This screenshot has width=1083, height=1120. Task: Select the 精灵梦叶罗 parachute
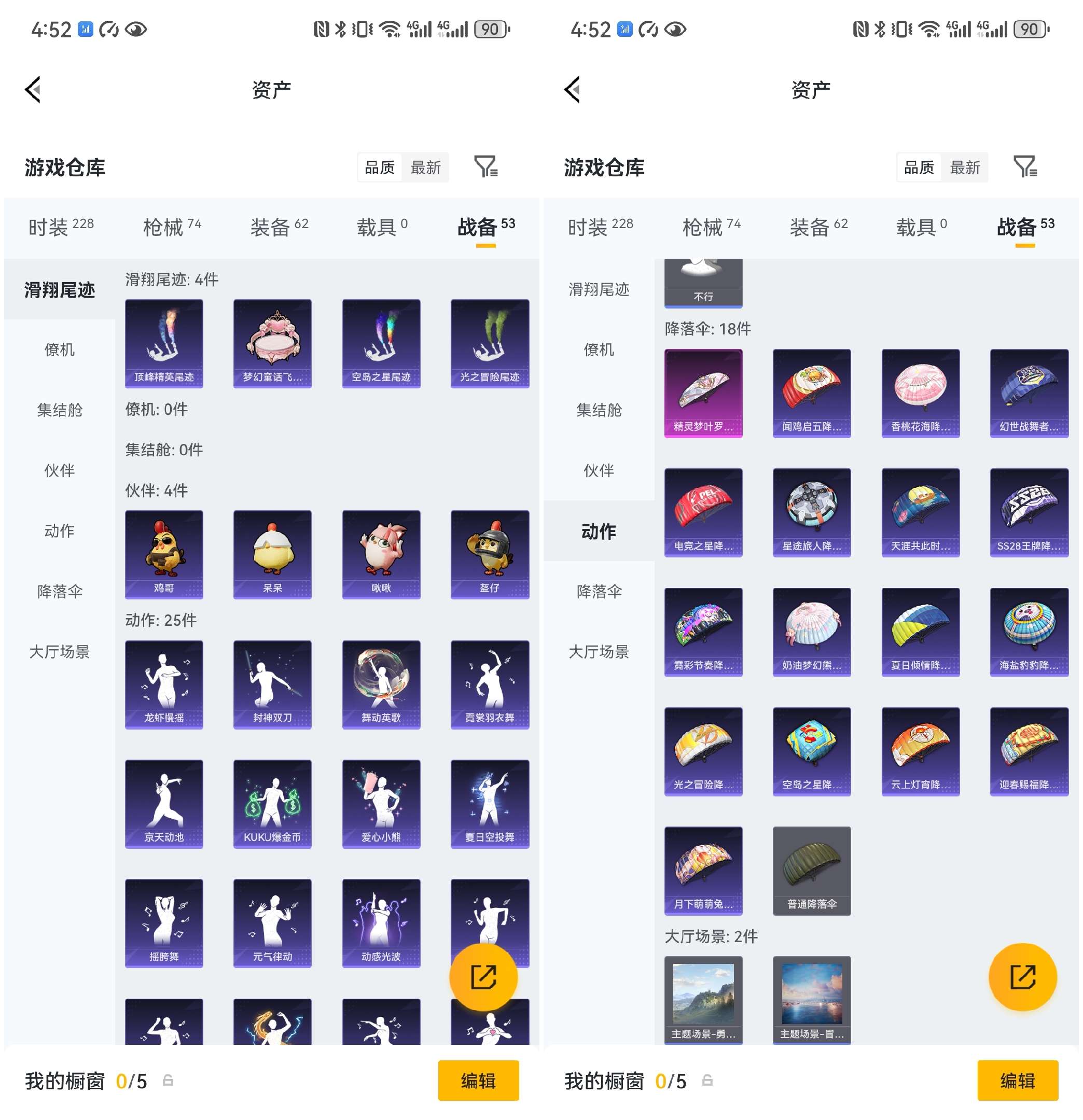click(703, 393)
